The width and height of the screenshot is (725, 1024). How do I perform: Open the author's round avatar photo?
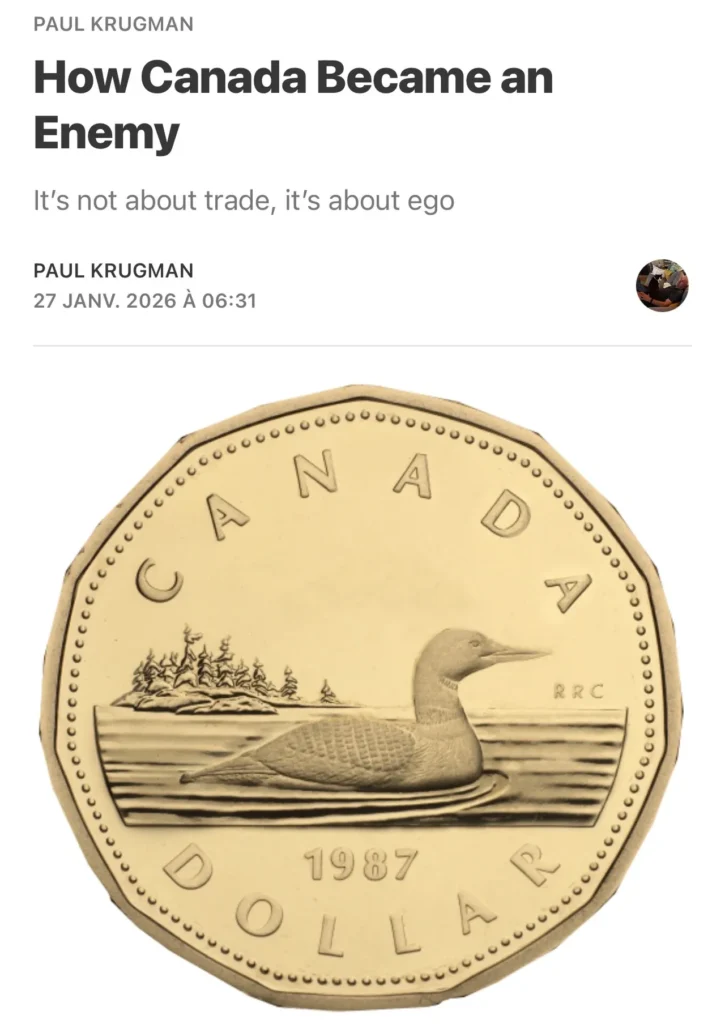coord(662,285)
